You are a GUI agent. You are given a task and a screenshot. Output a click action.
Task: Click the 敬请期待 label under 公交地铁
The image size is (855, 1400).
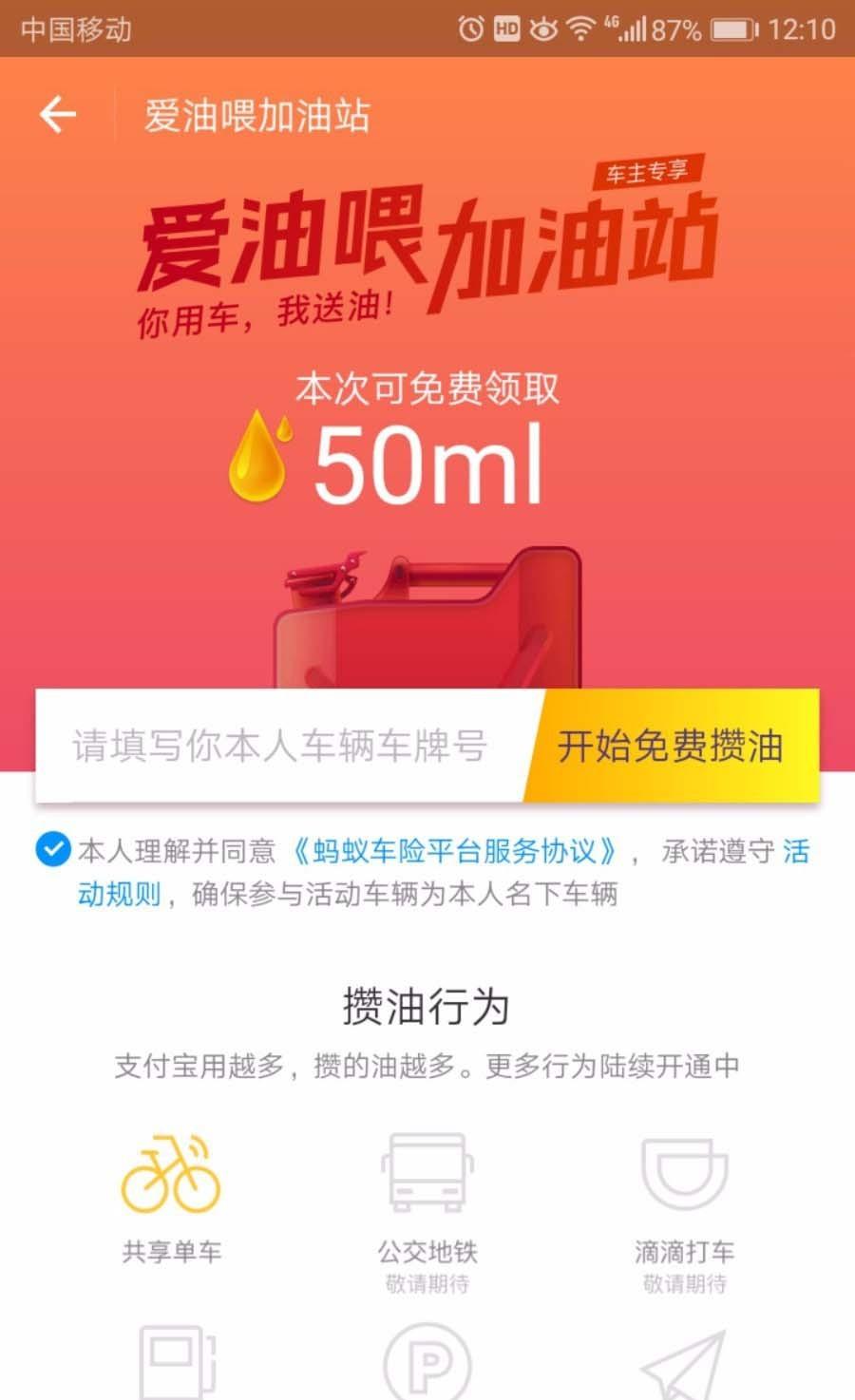click(429, 1284)
